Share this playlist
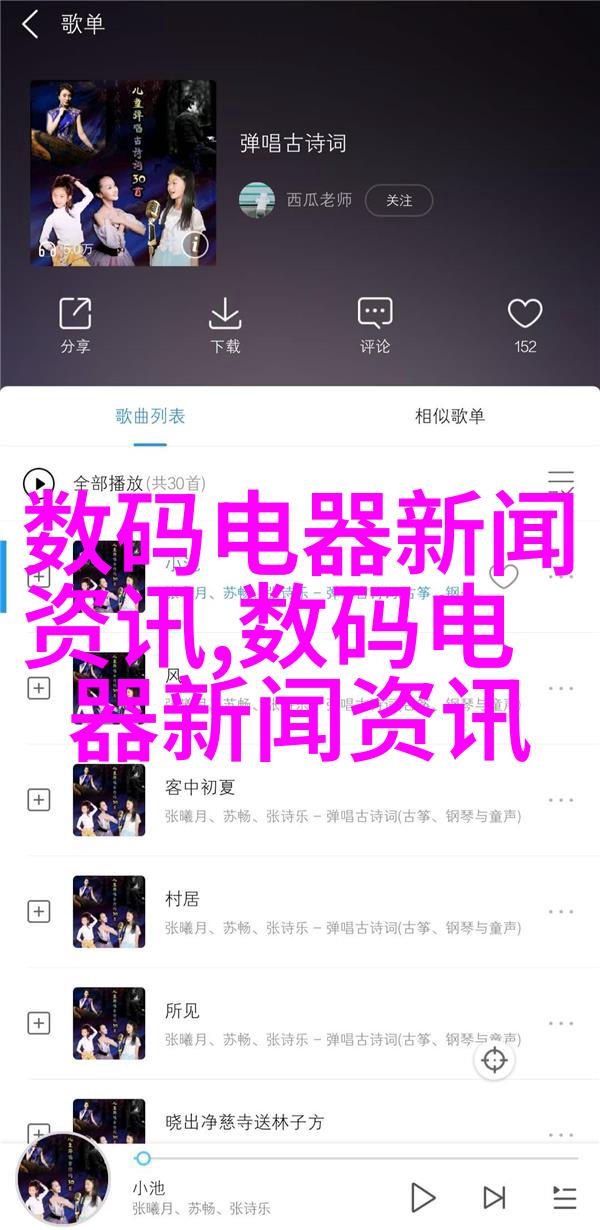 coord(75,325)
